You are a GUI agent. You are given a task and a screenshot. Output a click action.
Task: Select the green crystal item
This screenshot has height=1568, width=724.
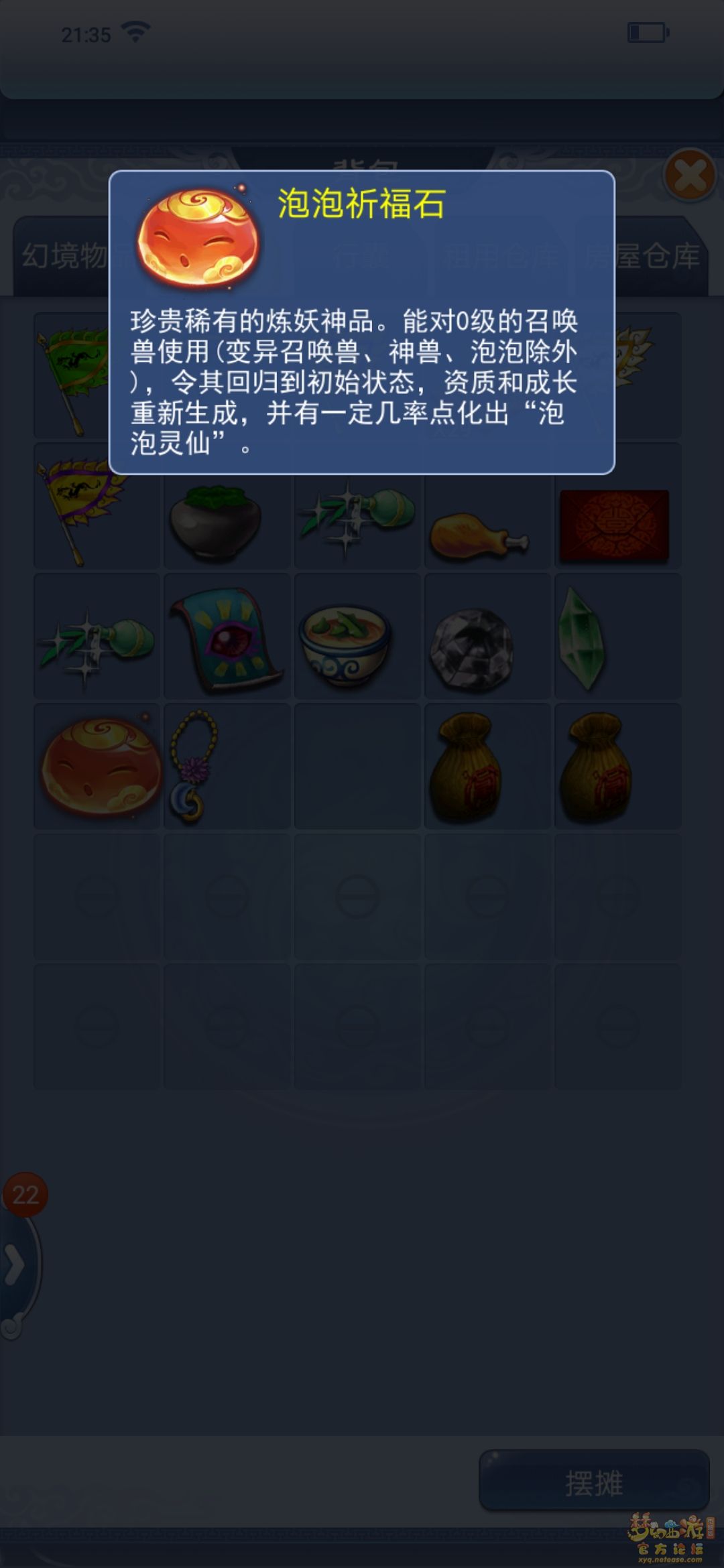582,638
